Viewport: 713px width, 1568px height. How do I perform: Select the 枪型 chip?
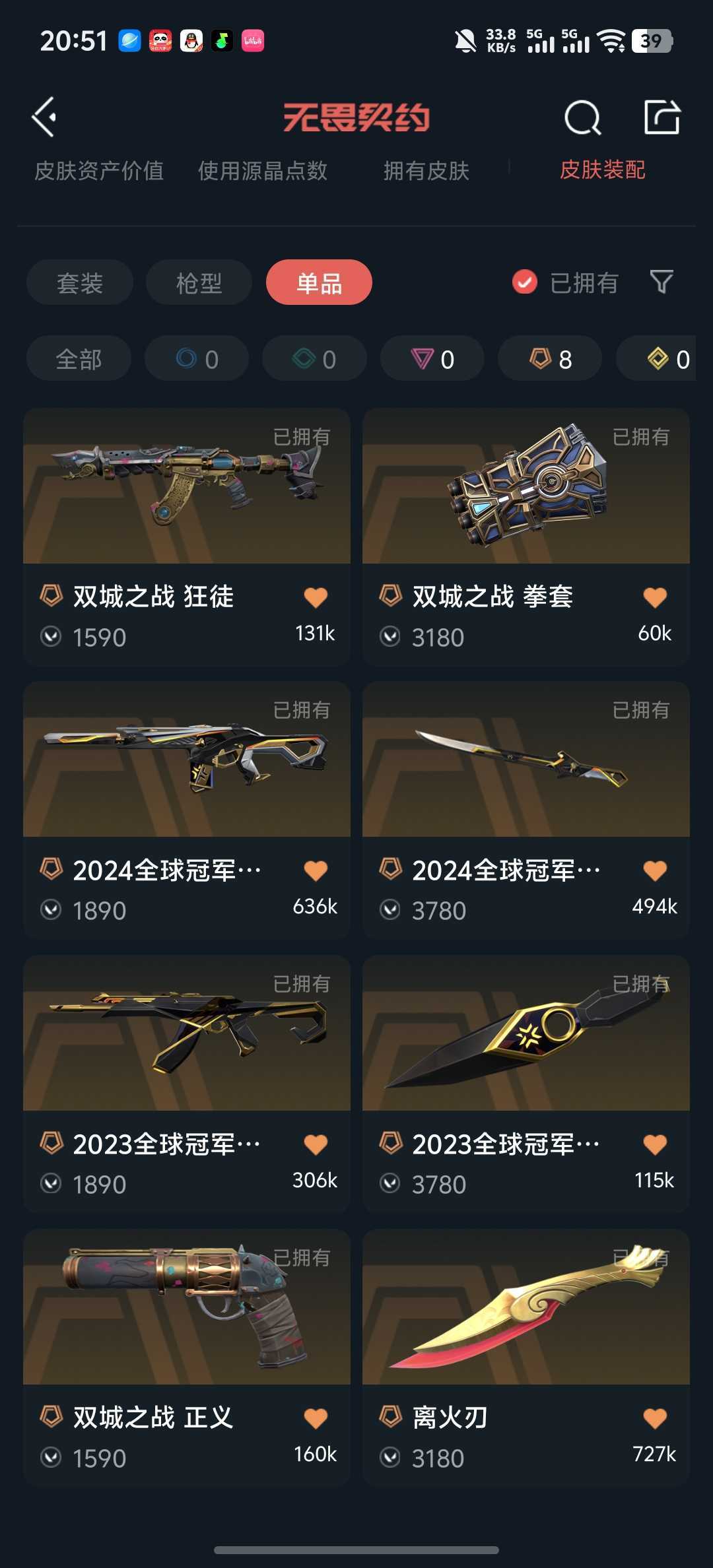[x=199, y=283]
